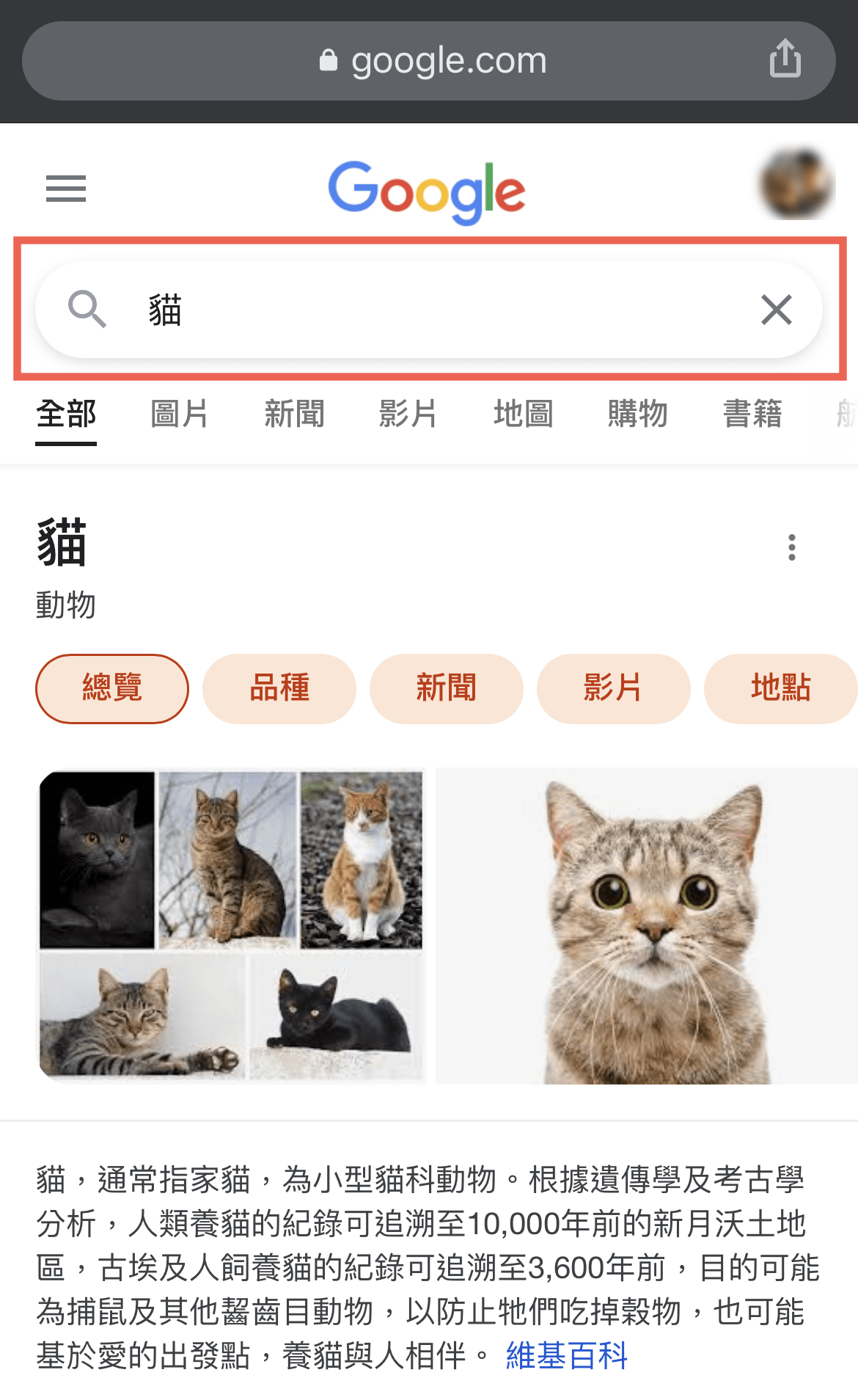The width and height of the screenshot is (858, 1400).
Task: Open the three-dot menu beside 貓
Action: (x=791, y=547)
